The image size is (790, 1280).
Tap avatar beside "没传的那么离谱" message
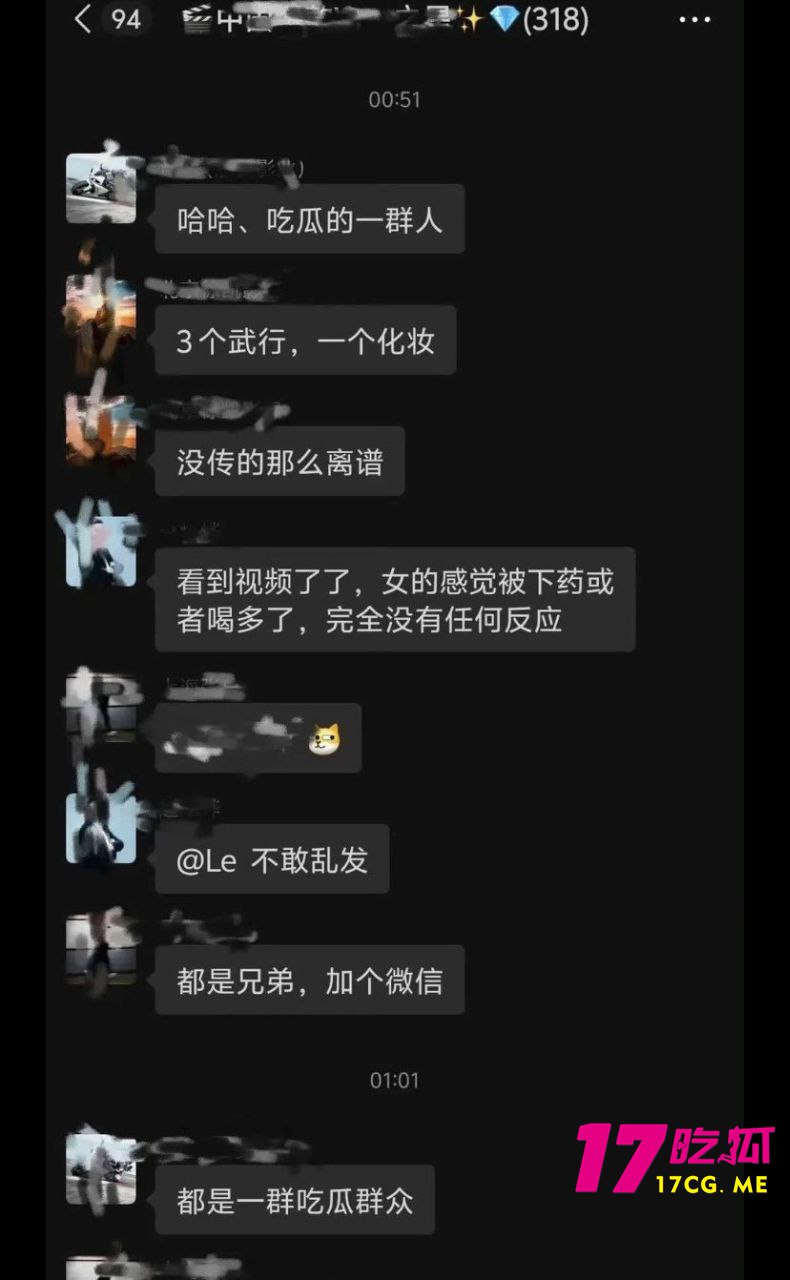[x=101, y=430]
